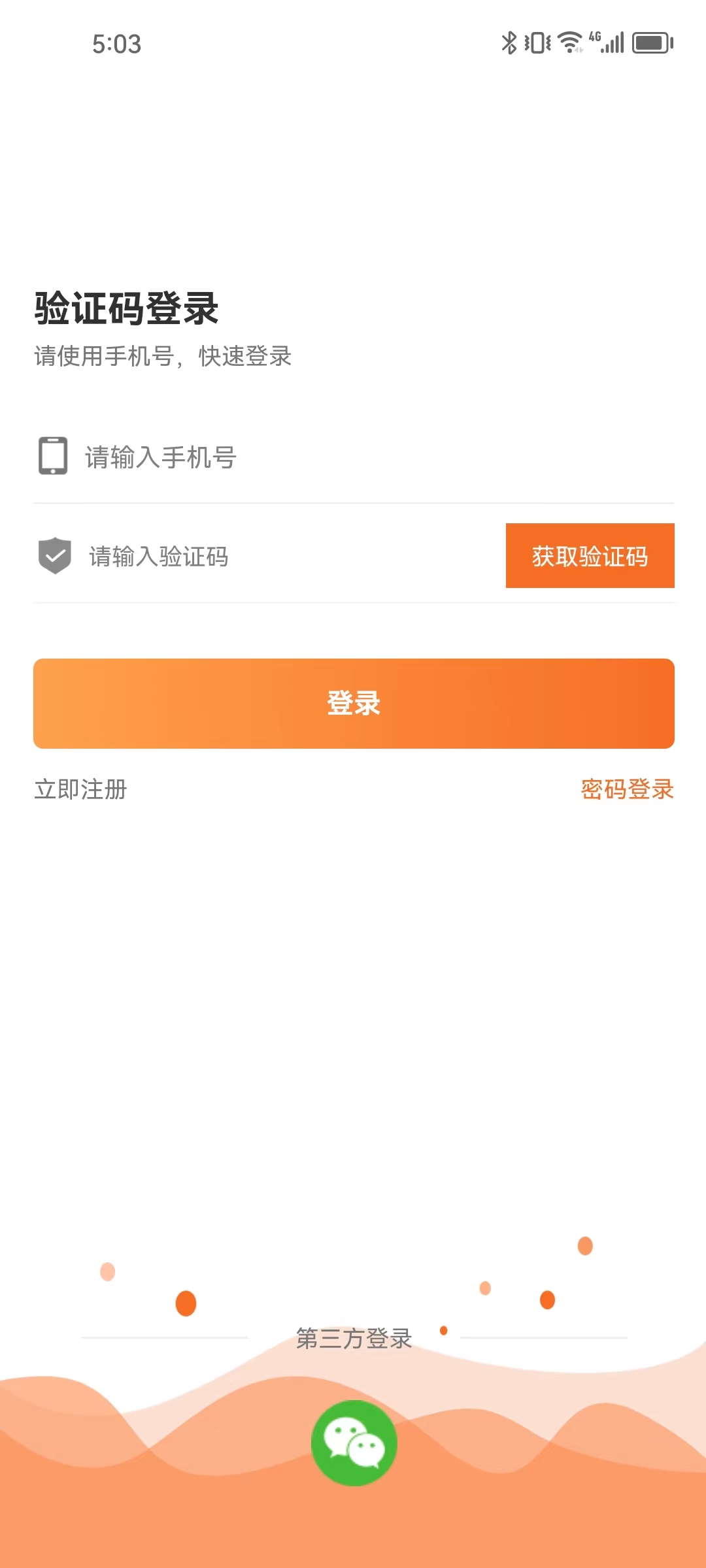Tap the orange 登录 button
The height and width of the screenshot is (1568, 706).
[x=354, y=704]
